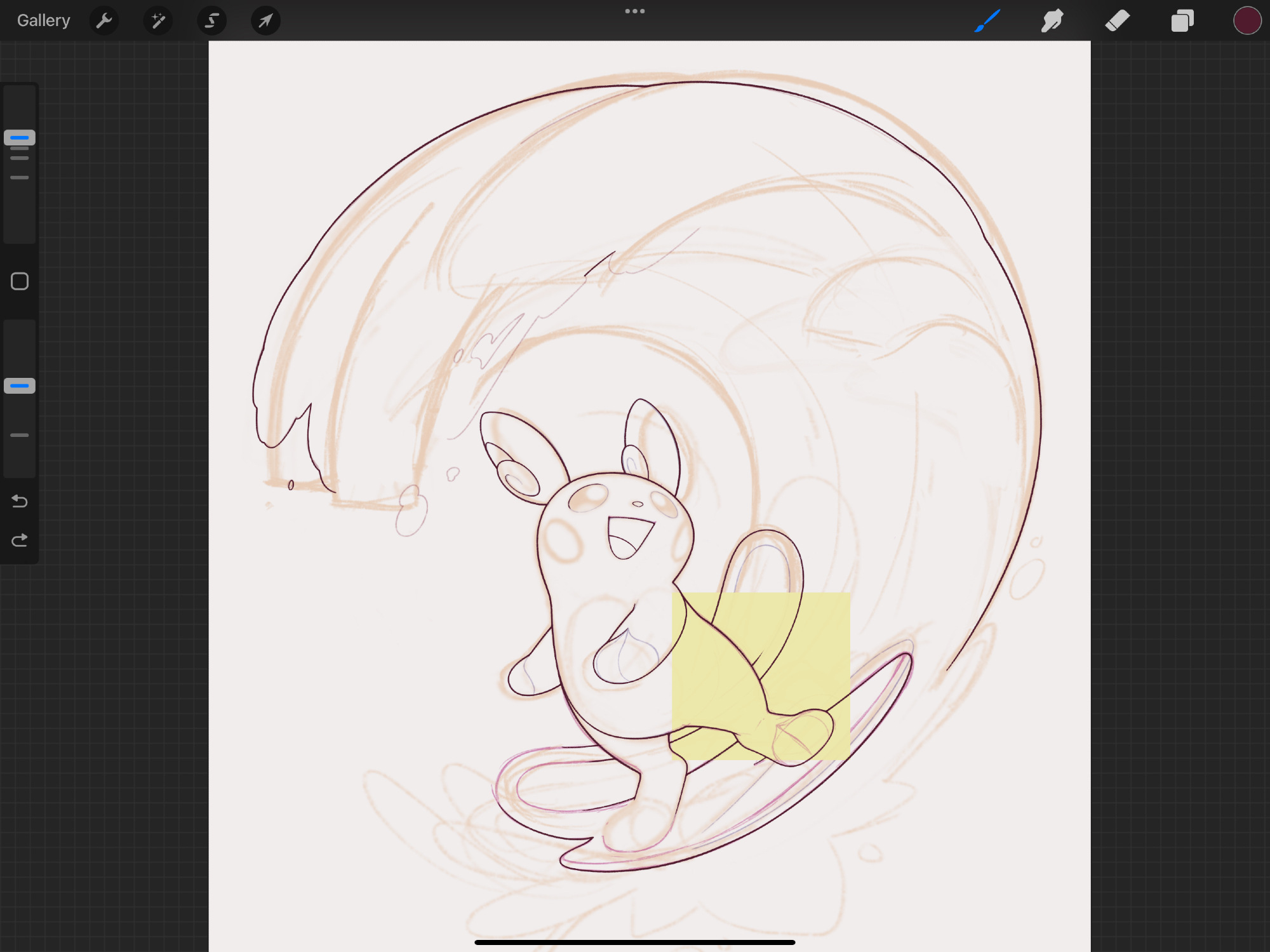1270x952 pixels.
Task: Open the three-dot menu at top
Action: point(635,11)
